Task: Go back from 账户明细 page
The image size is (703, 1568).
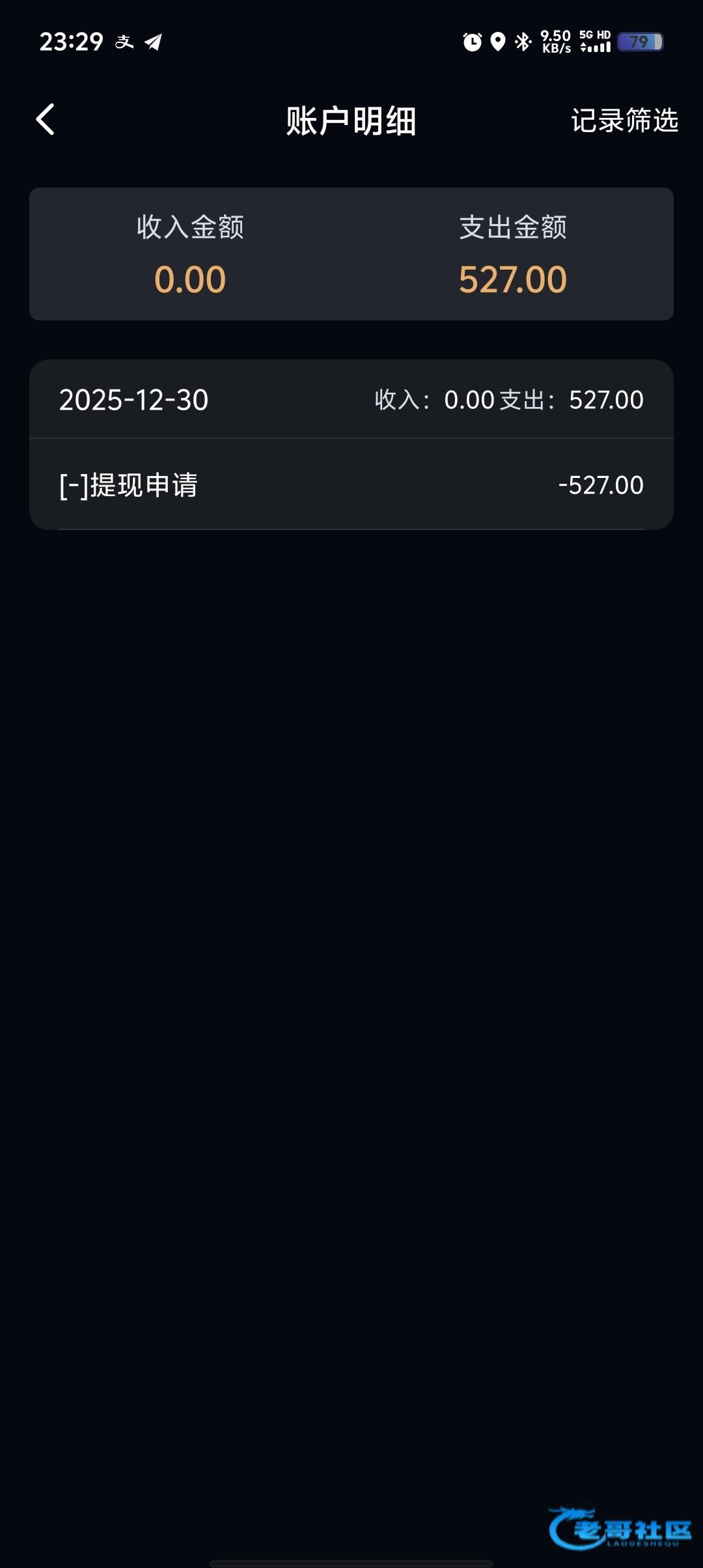Action: [46, 120]
